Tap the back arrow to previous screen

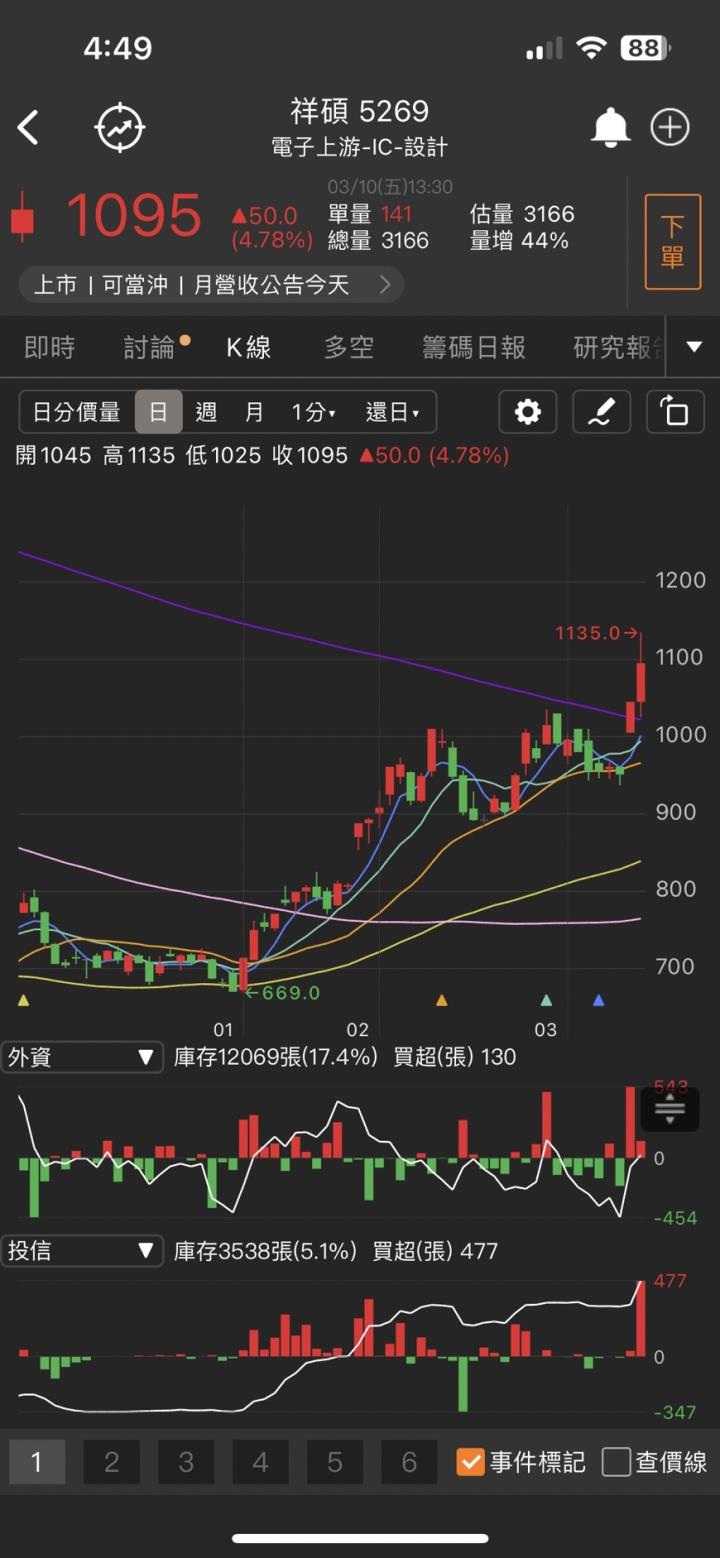click(x=28, y=127)
